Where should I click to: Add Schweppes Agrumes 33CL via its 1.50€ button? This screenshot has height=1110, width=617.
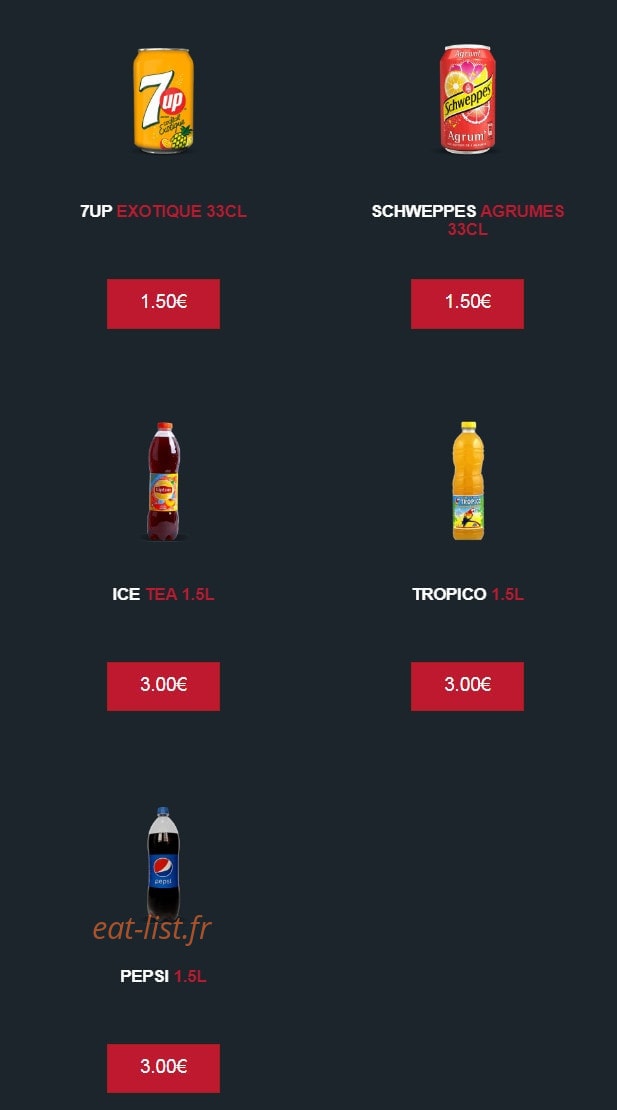(467, 304)
